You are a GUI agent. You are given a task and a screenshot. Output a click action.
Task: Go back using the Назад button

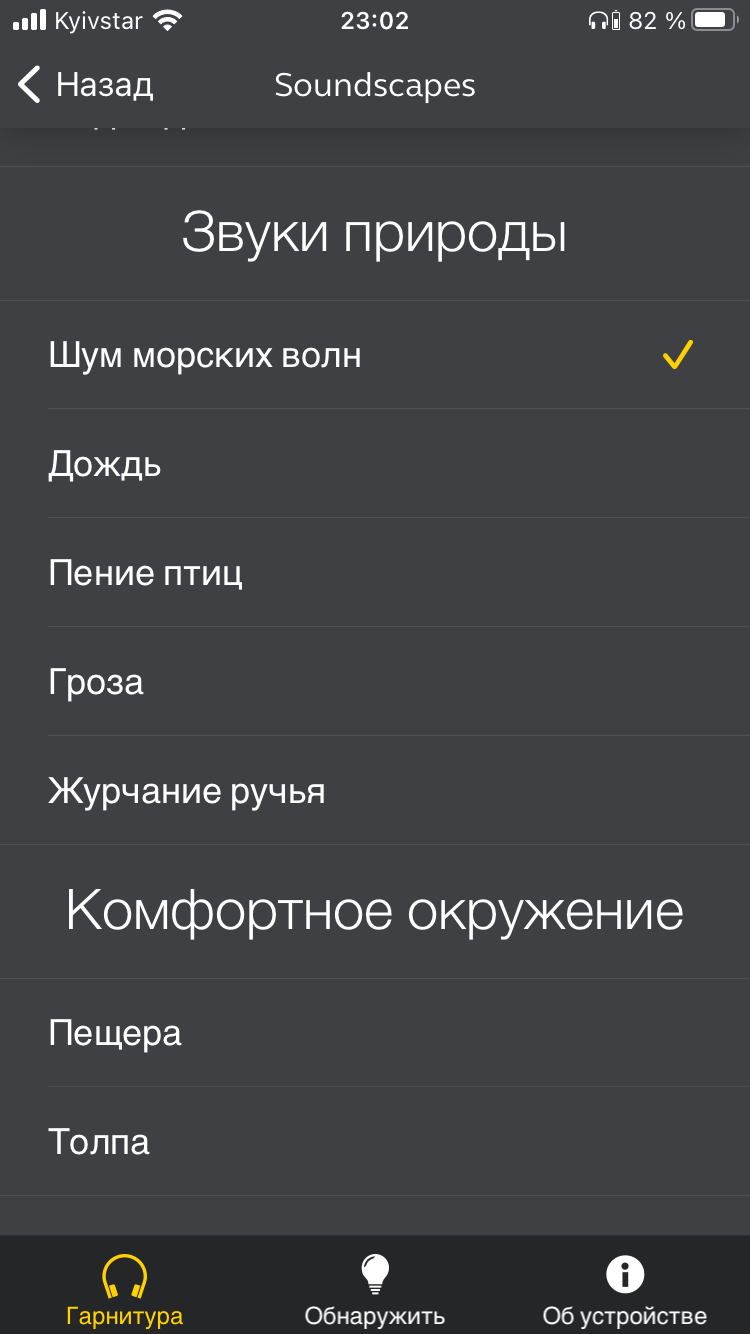click(85, 85)
